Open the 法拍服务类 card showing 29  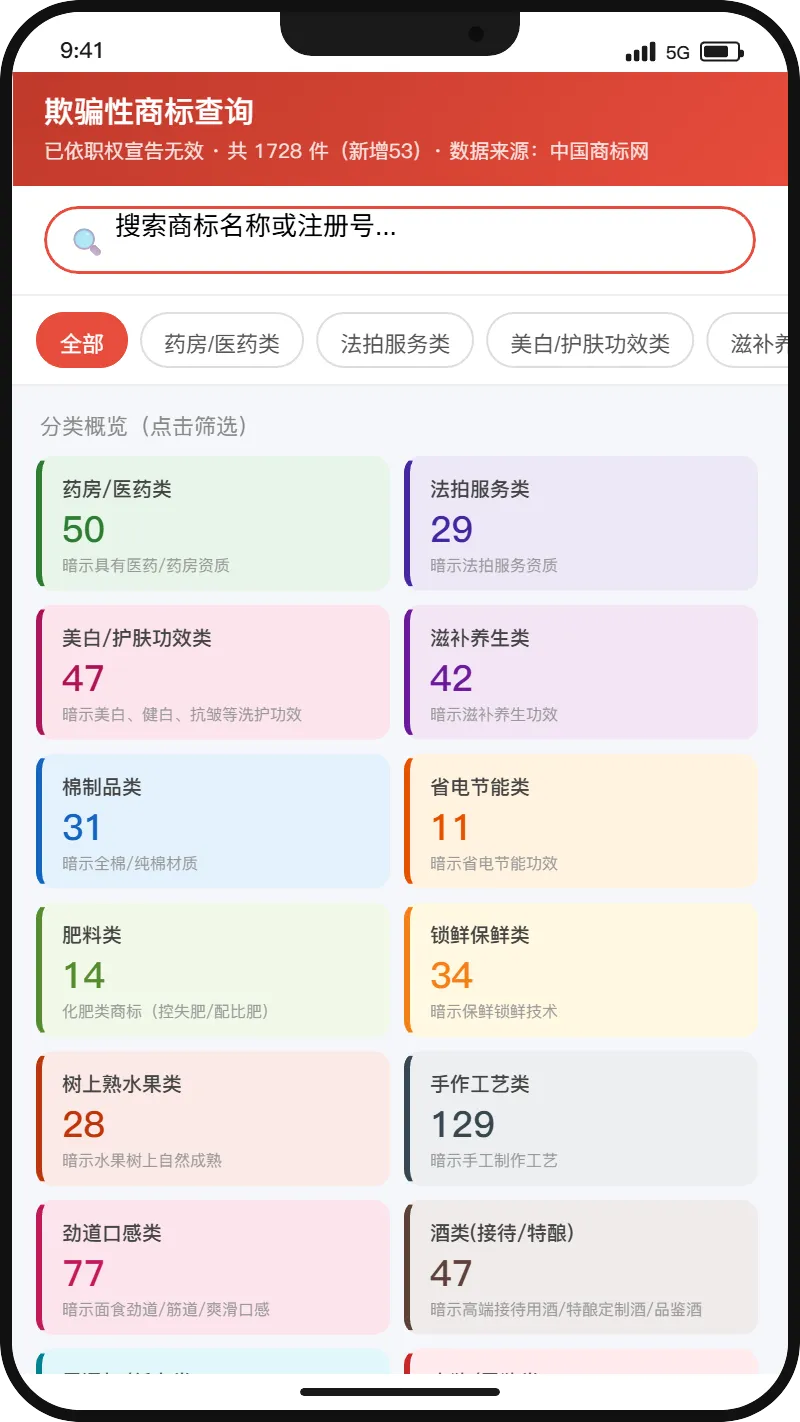tap(581, 523)
